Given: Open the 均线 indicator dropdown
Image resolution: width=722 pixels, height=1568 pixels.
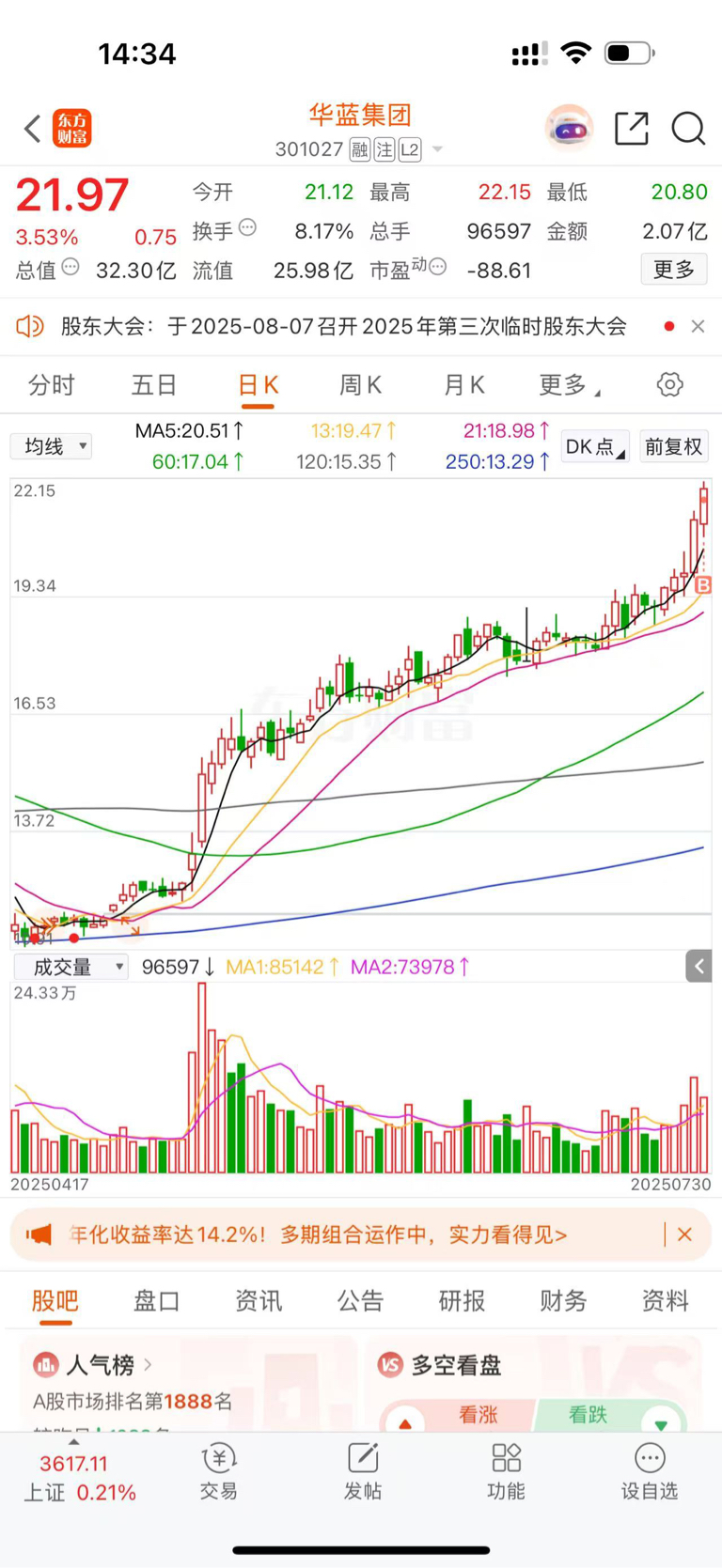Looking at the screenshot, I should pyautogui.click(x=51, y=446).
